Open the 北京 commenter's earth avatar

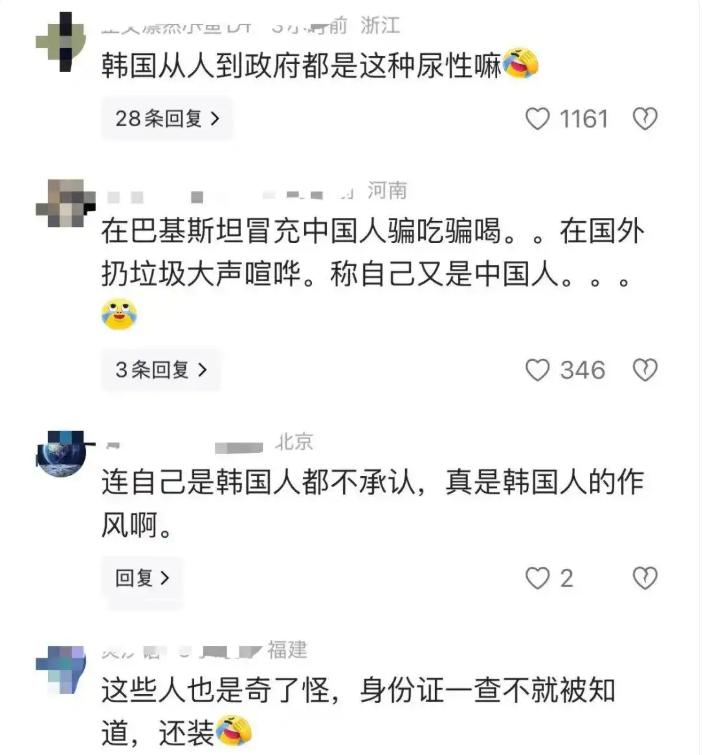coord(61,452)
